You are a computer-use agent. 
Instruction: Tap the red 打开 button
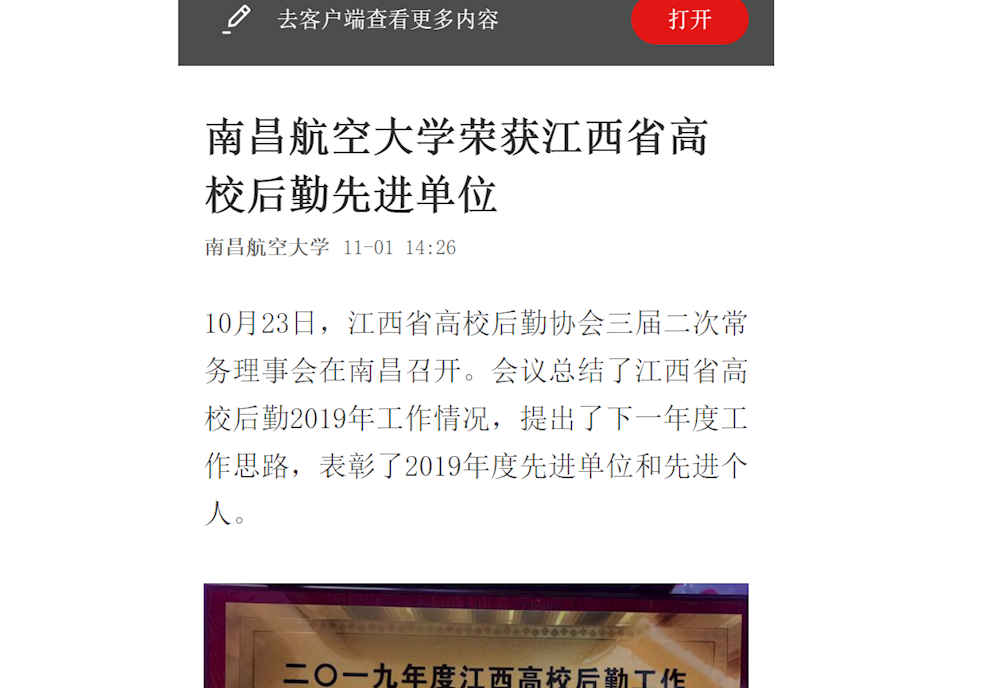coord(690,20)
